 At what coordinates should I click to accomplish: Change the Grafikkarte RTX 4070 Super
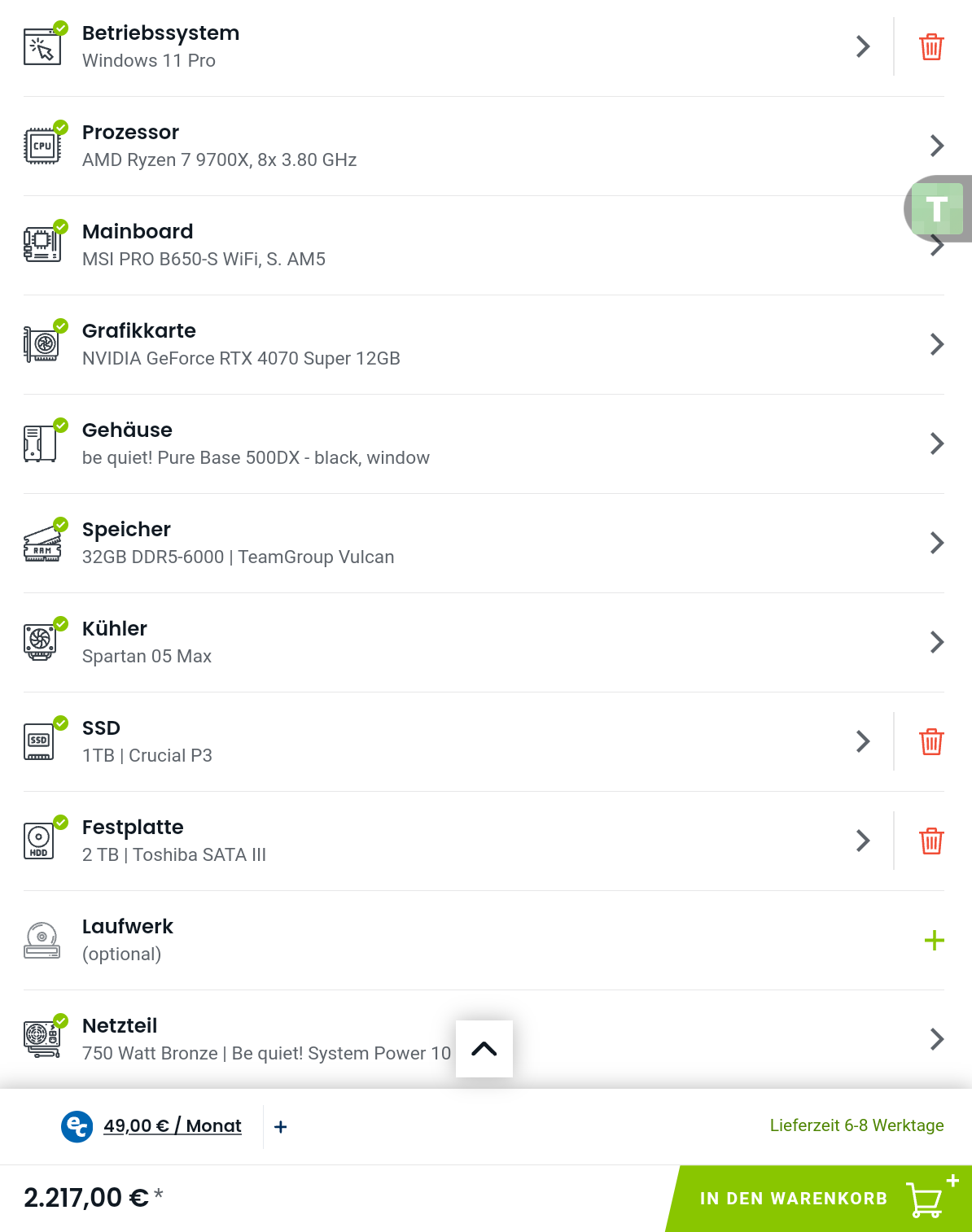click(484, 344)
